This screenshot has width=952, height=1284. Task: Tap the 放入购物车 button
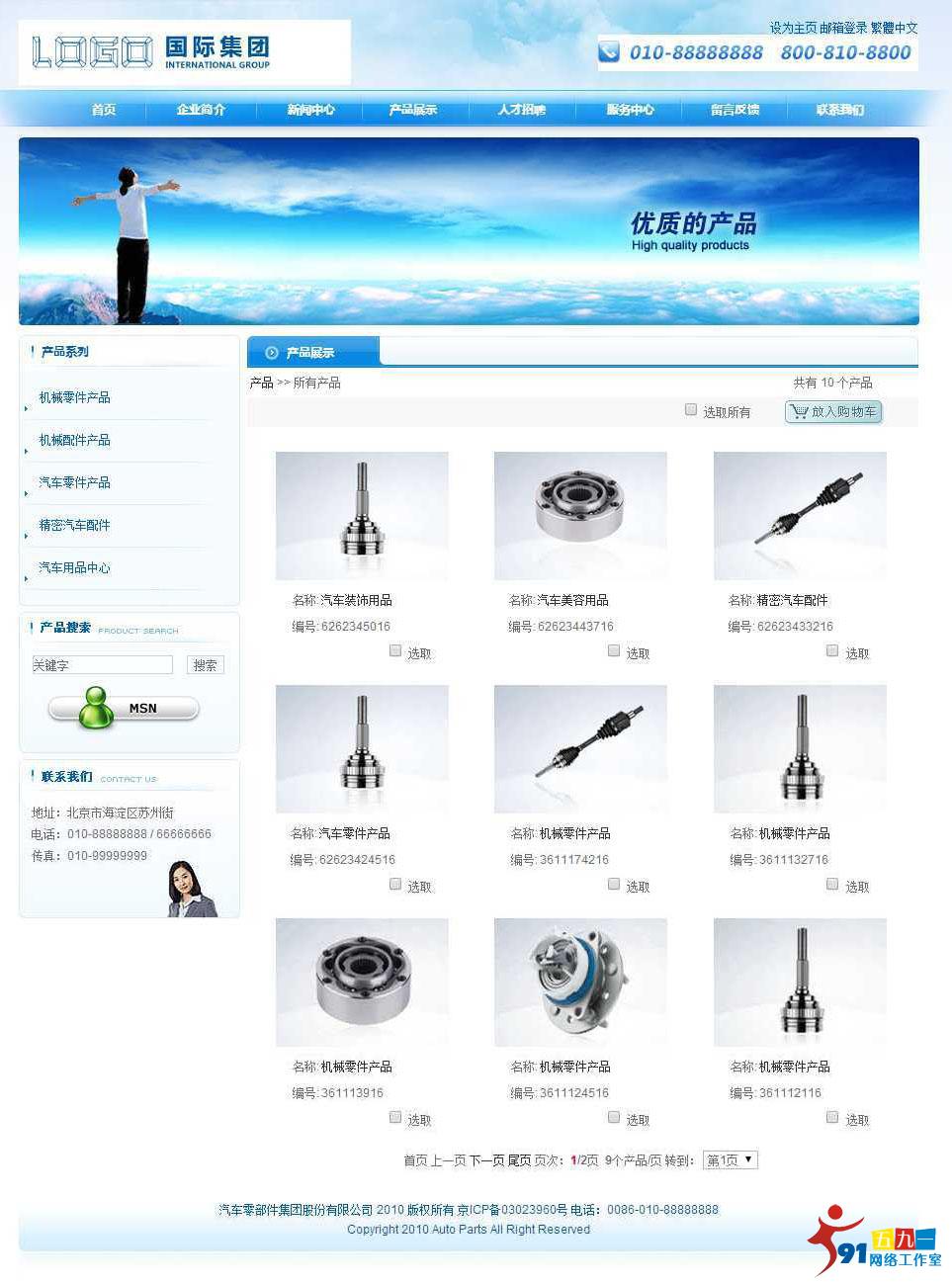[x=833, y=411]
